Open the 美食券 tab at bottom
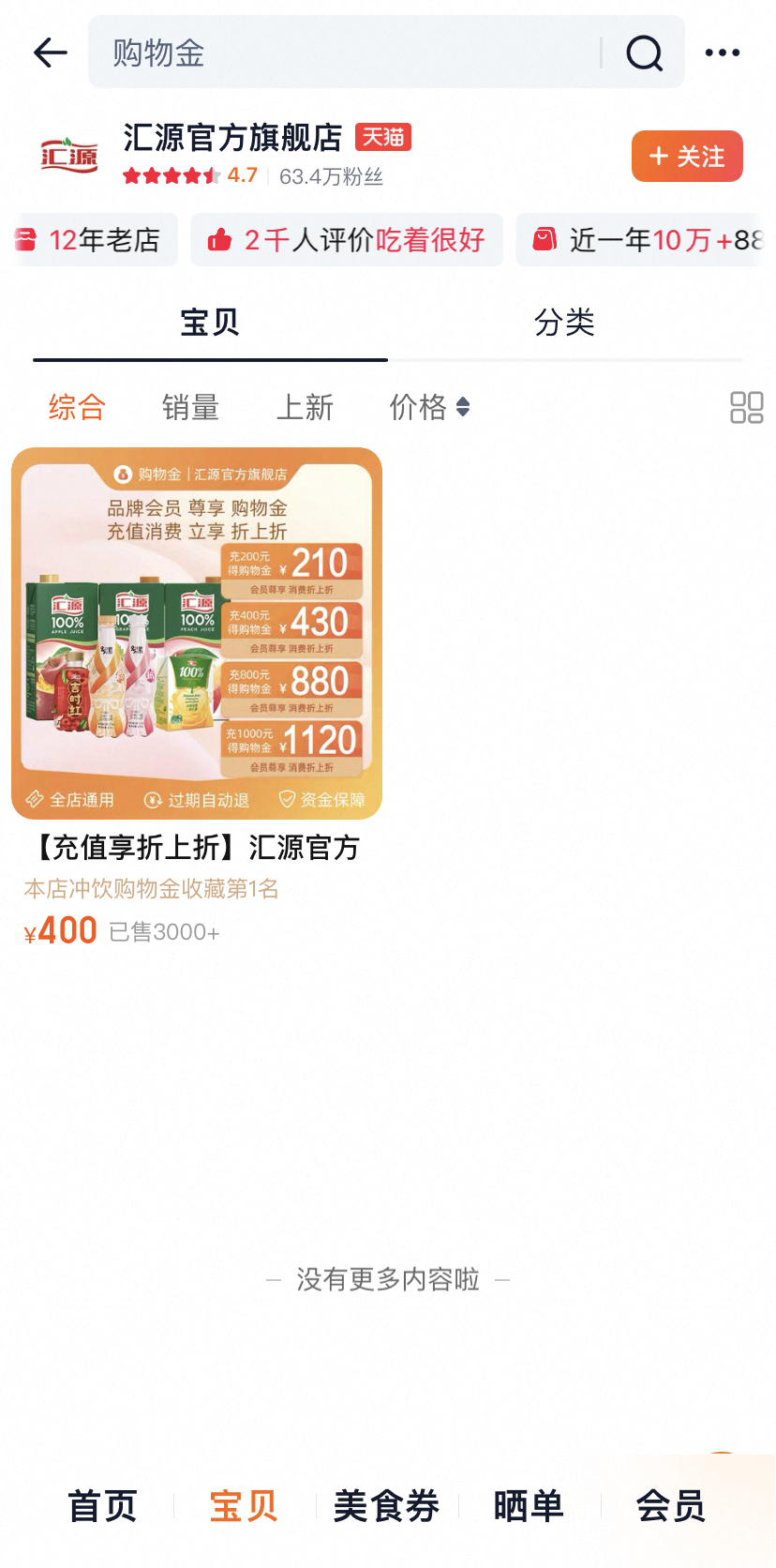The height and width of the screenshot is (1568, 776). pos(386,1507)
